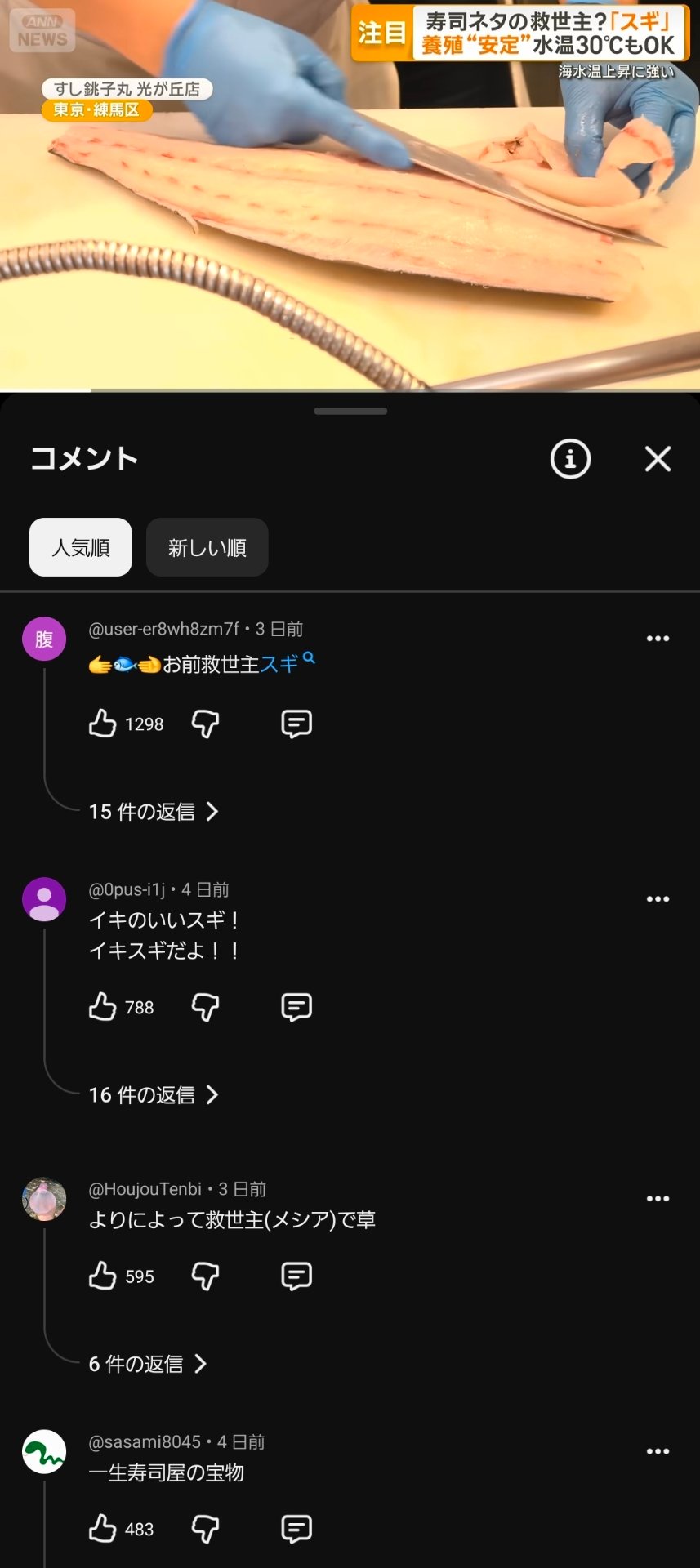Open the menu for @sasami8045's comment
700x1568 pixels.
coord(658,1451)
